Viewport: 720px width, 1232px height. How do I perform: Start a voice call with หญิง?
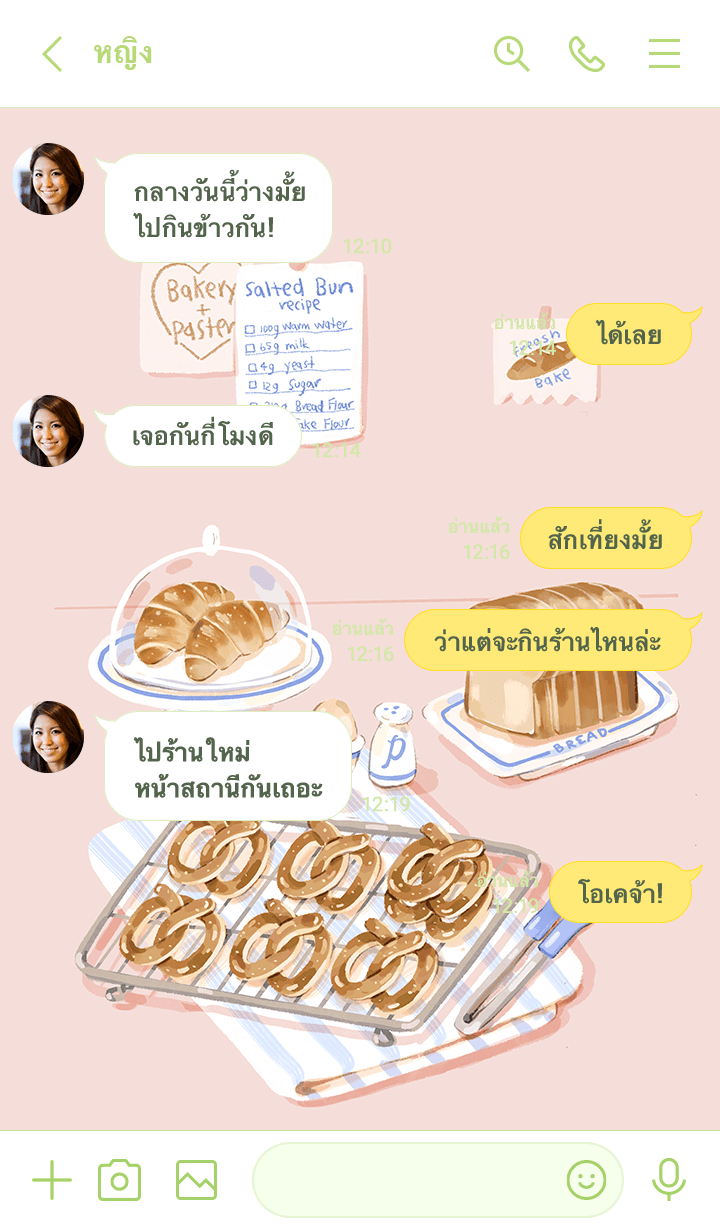point(587,54)
